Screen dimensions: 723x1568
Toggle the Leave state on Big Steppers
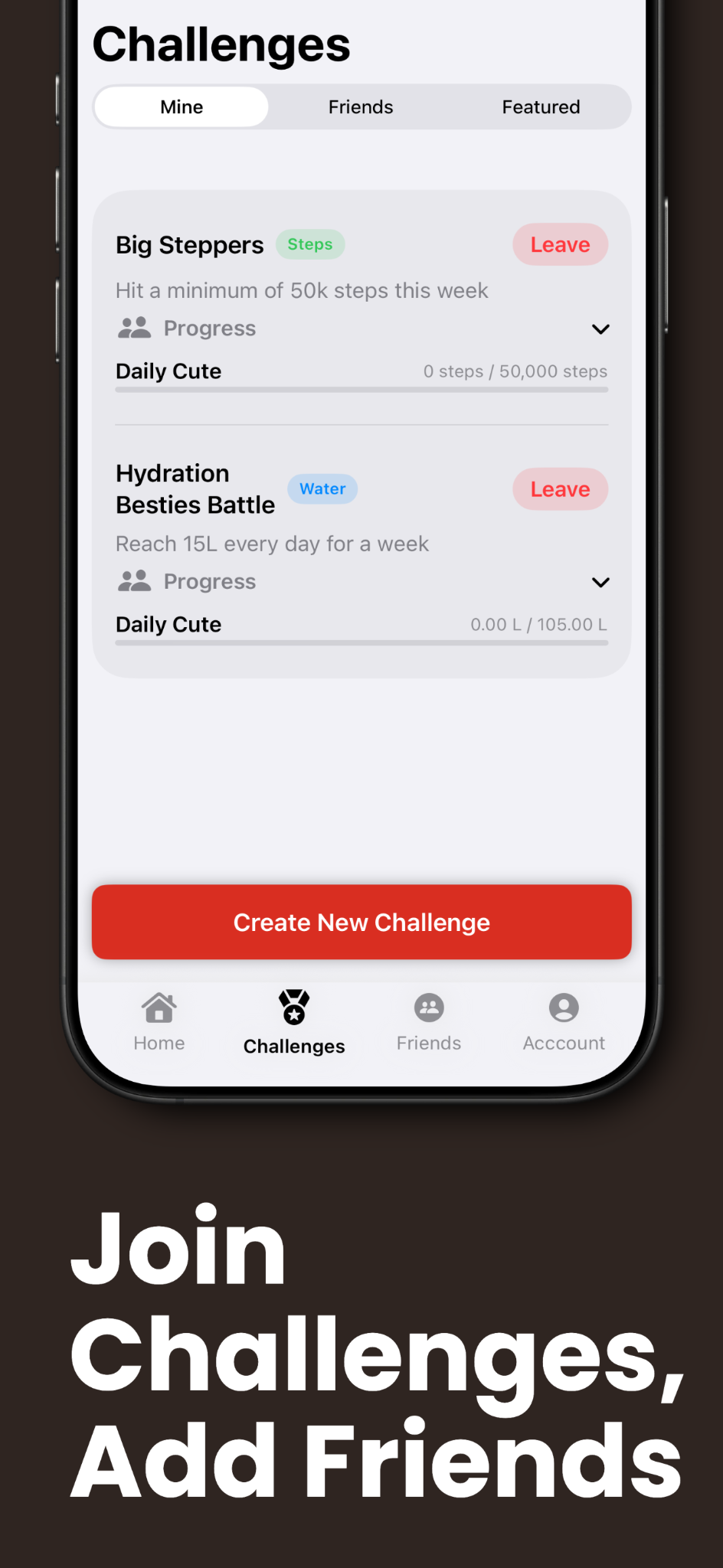click(x=560, y=244)
